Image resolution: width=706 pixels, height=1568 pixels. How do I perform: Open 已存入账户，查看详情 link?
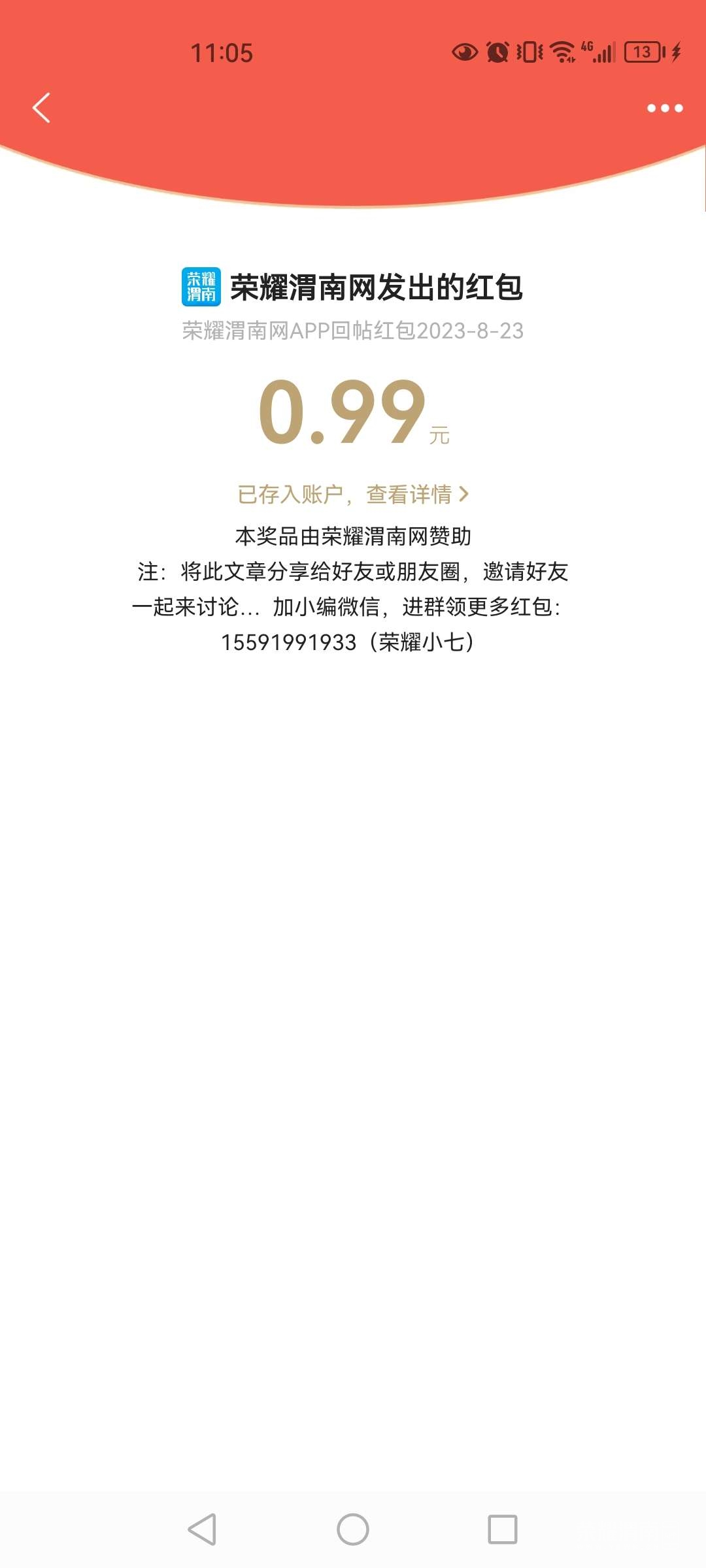353,495
